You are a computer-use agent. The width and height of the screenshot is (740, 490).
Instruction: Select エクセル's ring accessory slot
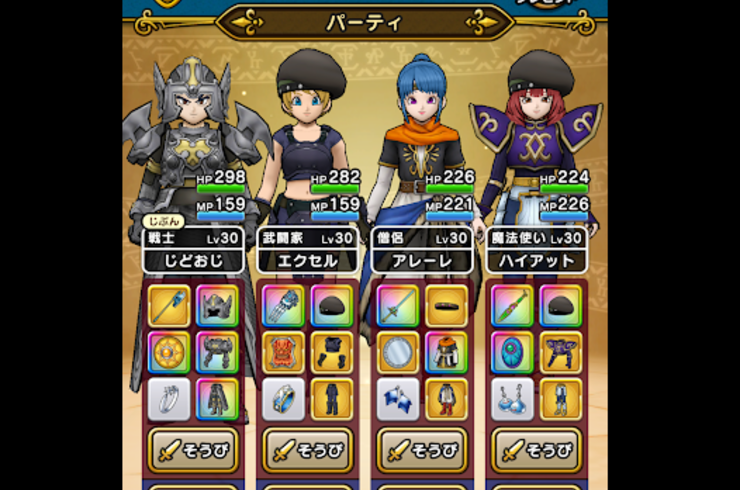(284, 399)
